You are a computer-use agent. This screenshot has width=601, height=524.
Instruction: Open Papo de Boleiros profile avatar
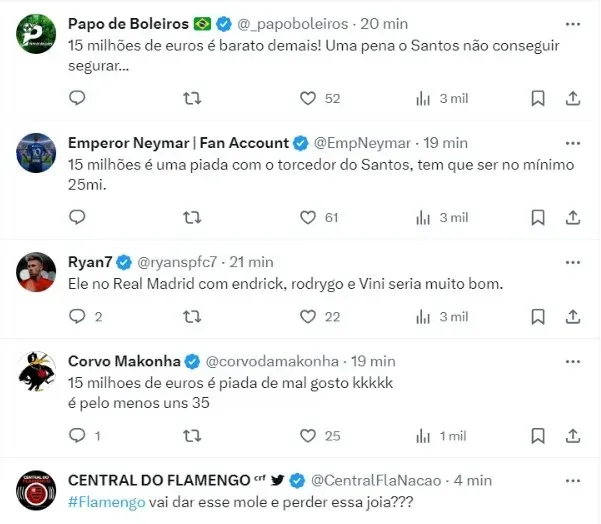click(36, 34)
